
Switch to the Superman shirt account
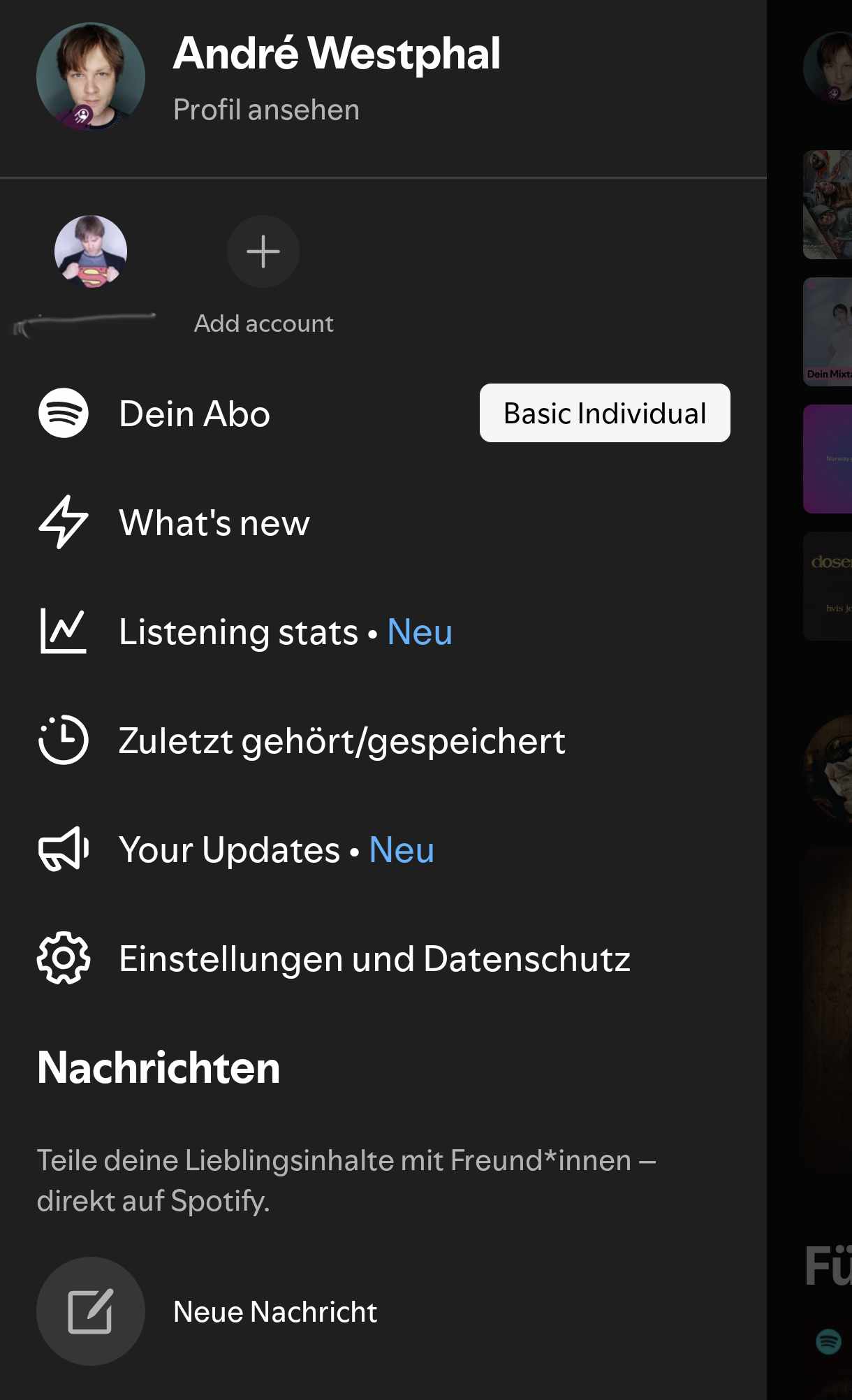point(91,252)
